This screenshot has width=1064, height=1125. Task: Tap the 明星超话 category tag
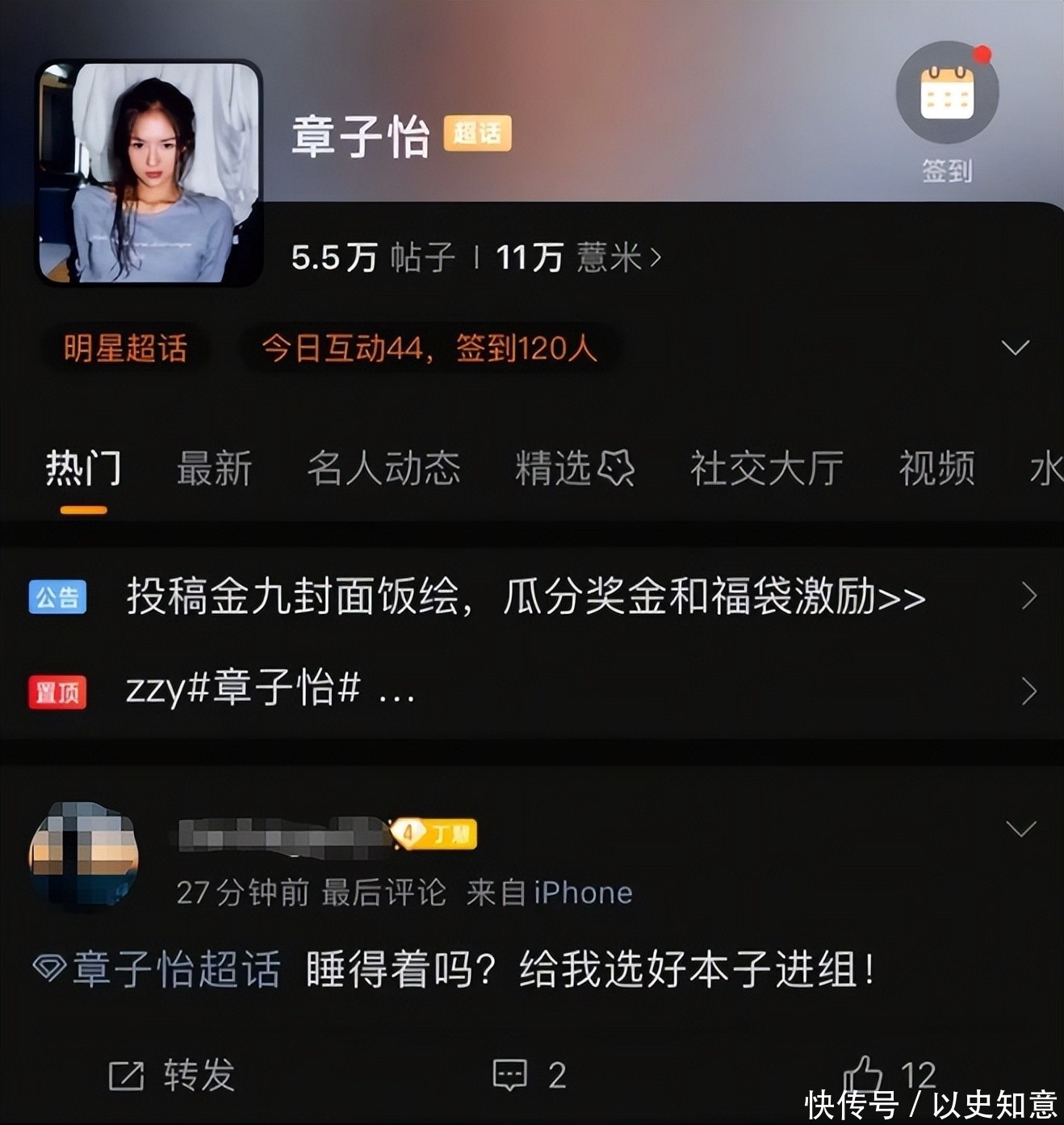click(125, 349)
